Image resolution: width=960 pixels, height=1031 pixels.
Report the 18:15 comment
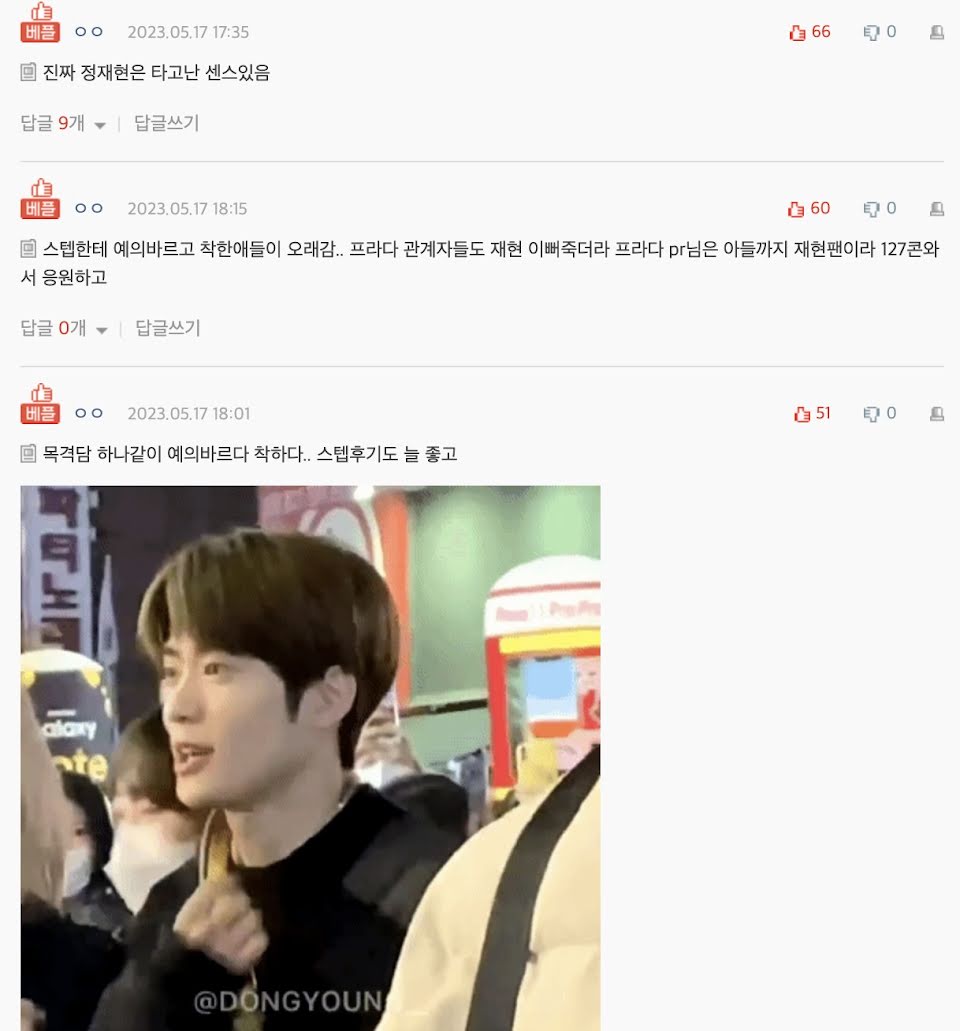937,209
